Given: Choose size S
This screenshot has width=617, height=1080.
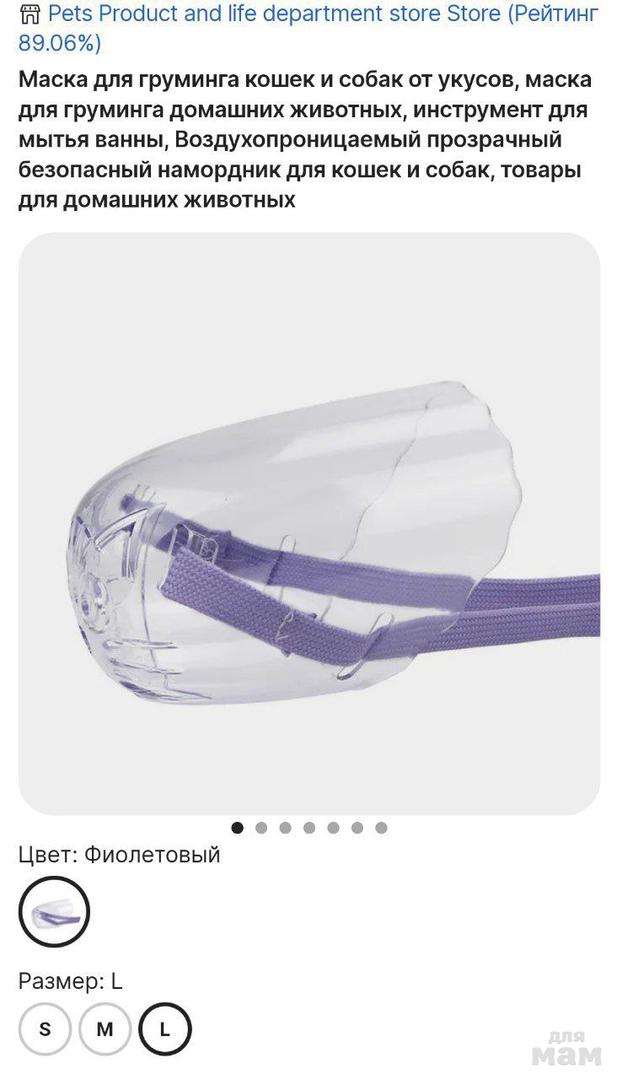Looking at the screenshot, I should pyautogui.click(x=45, y=1029).
